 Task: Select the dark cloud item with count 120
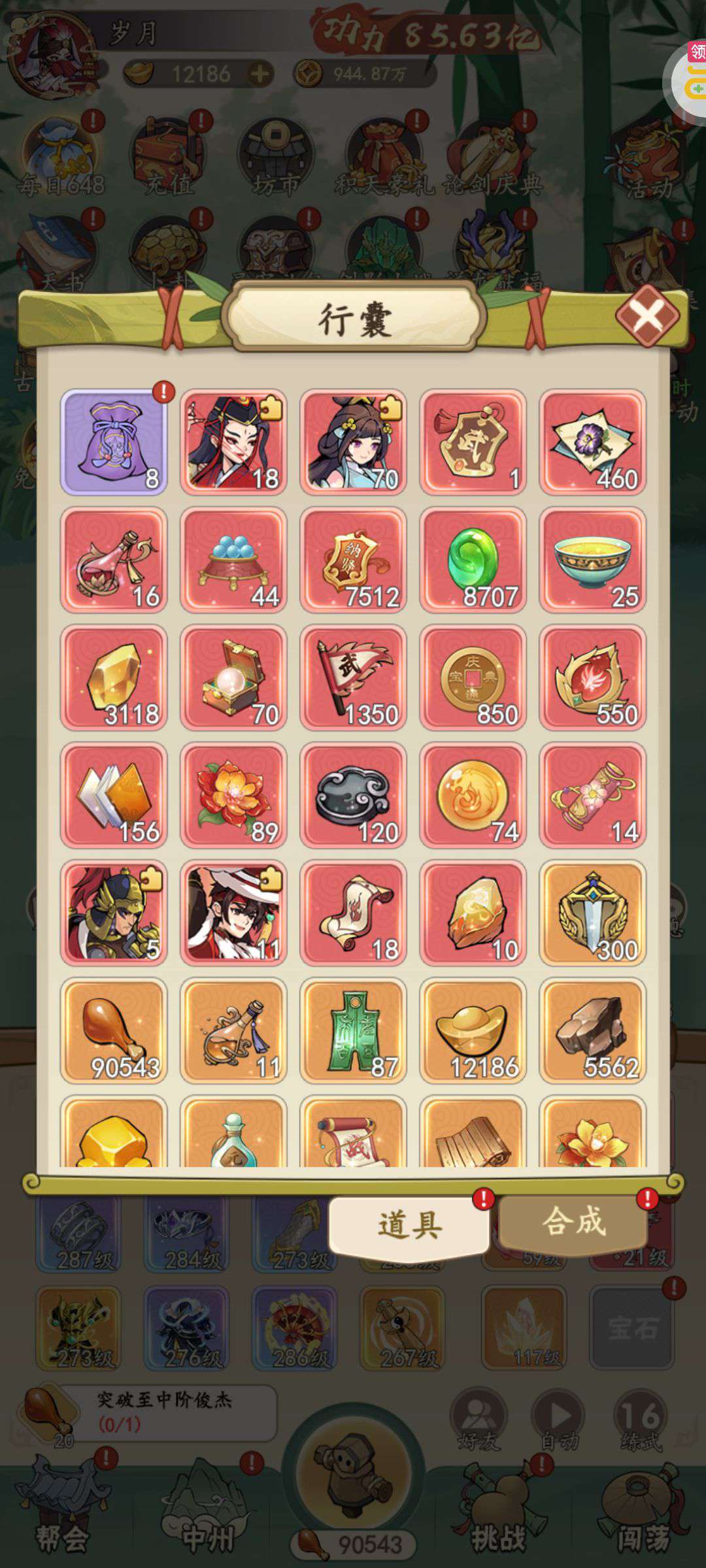pyautogui.click(x=353, y=795)
